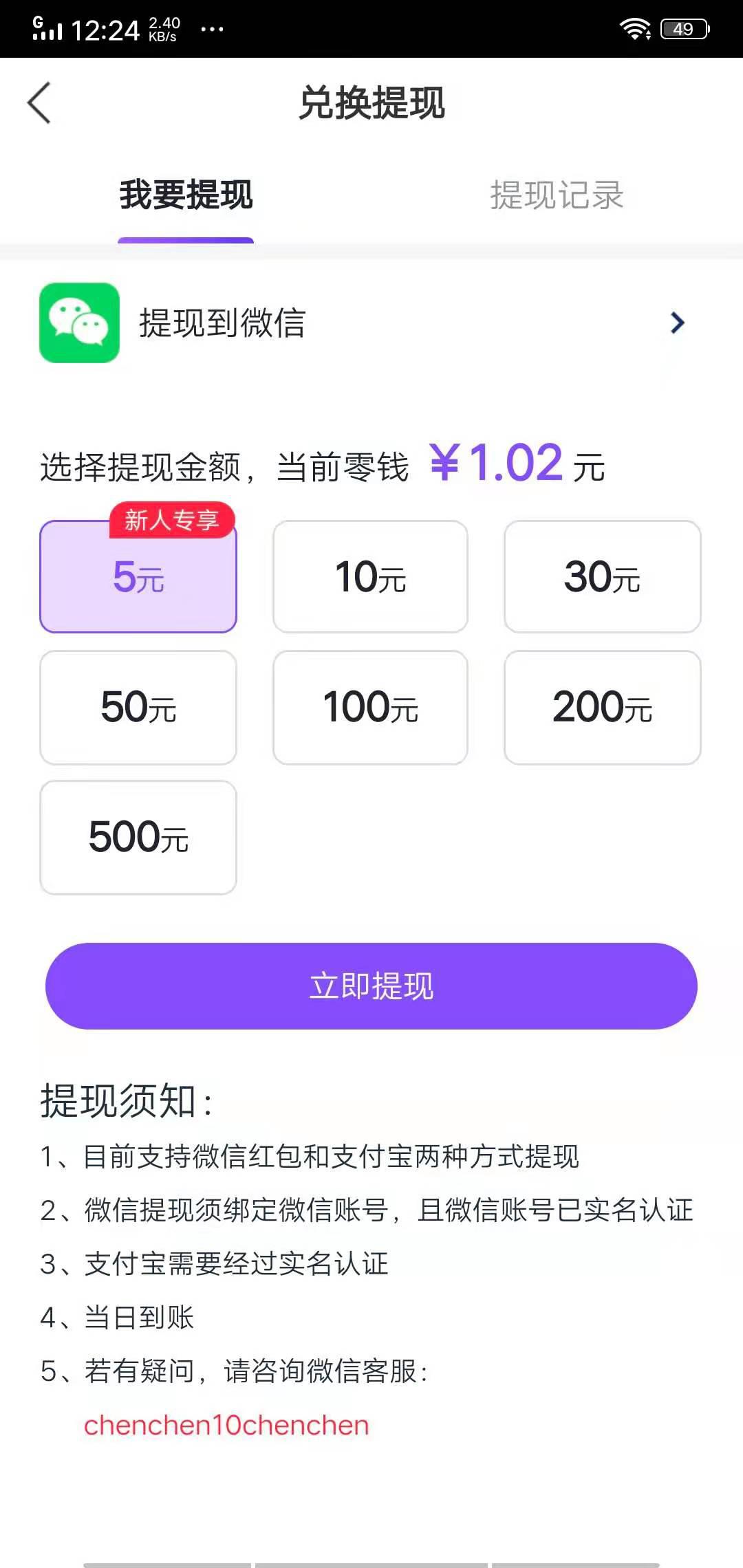The image size is (743, 1568).
Task: Select the 200元 amount option
Action: pos(603,707)
